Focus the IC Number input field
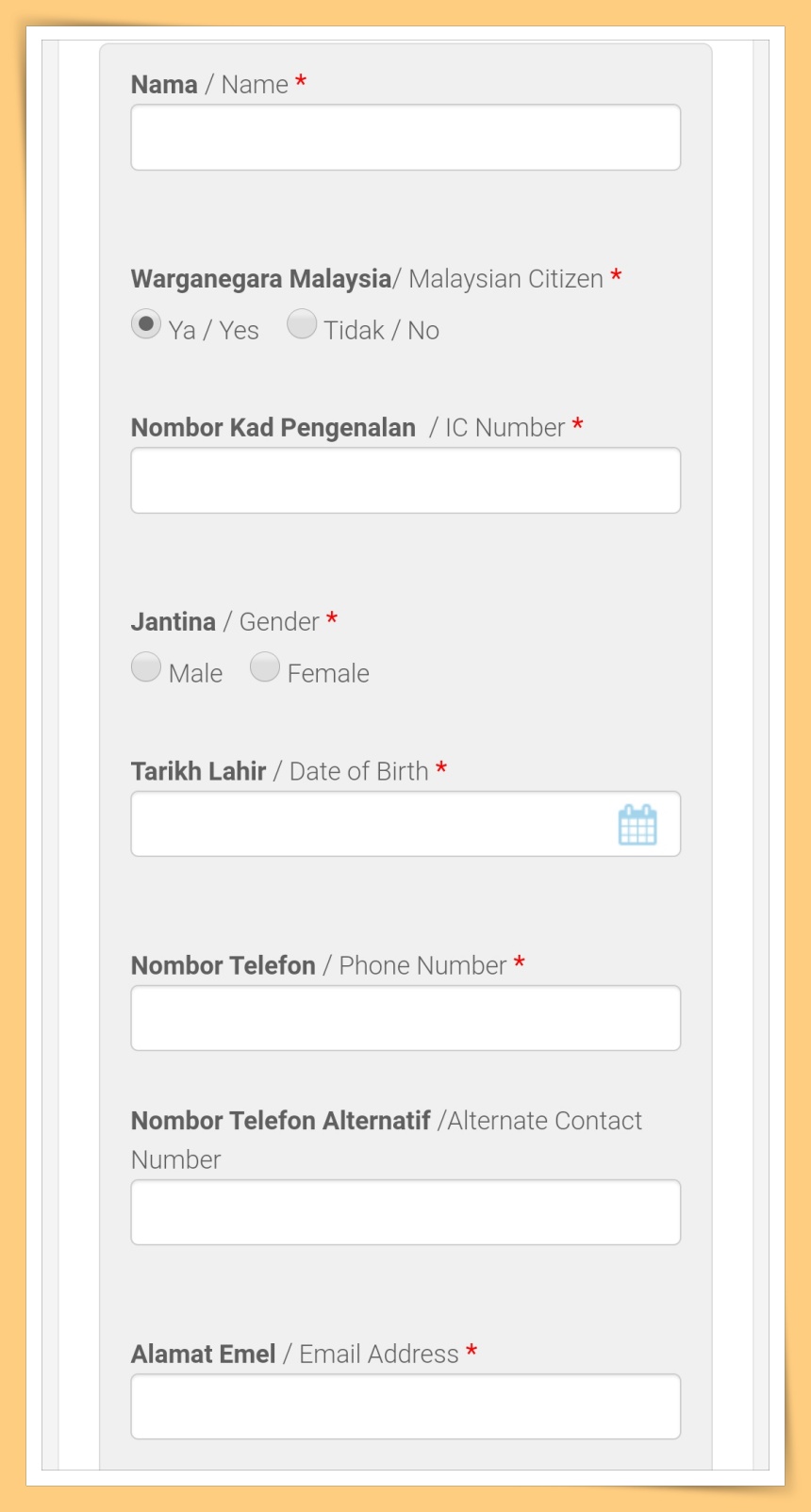Screen dimensions: 811x1512 [x=405, y=481]
